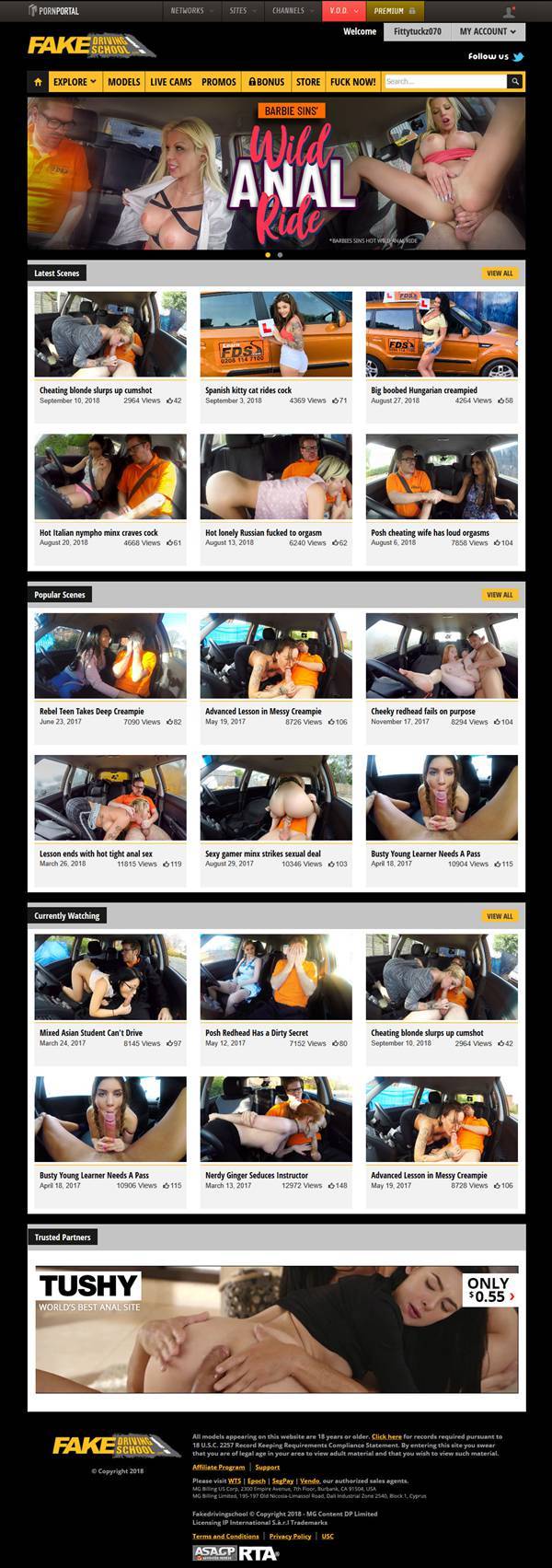Expand the Networks top bar menu
Screen dimensions: 552x1568
tap(191, 11)
